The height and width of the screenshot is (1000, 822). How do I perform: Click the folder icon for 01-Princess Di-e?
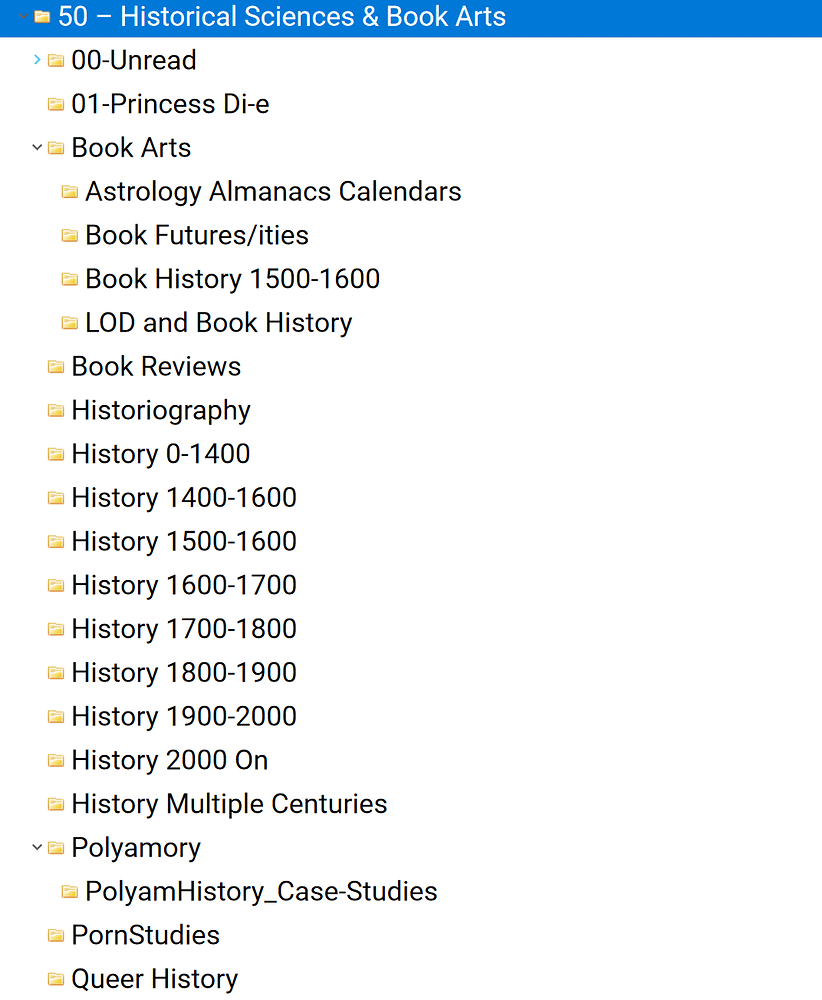(x=56, y=103)
